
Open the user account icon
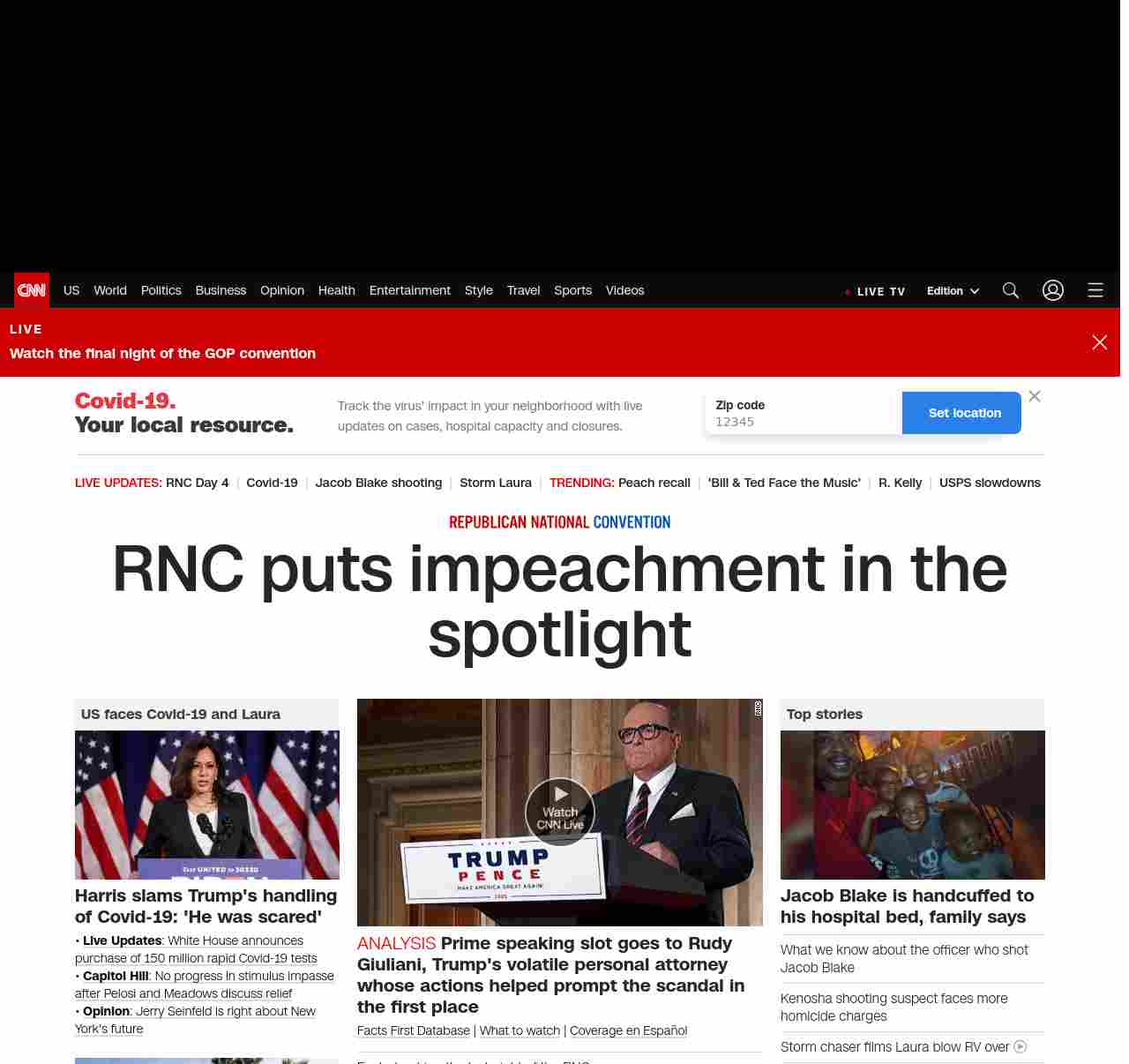pyautogui.click(x=1053, y=290)
